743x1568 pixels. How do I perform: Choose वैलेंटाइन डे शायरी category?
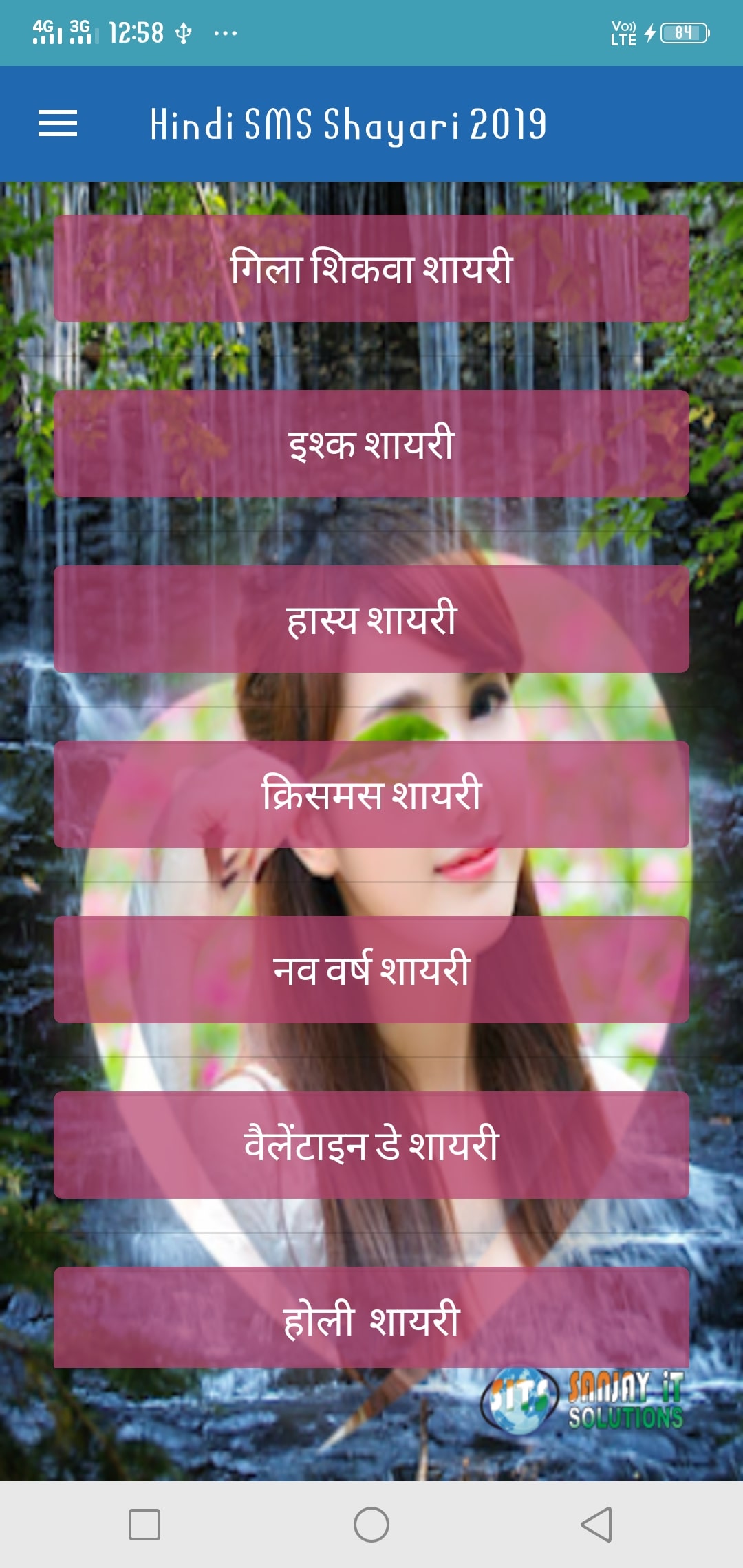(371, 1145)
